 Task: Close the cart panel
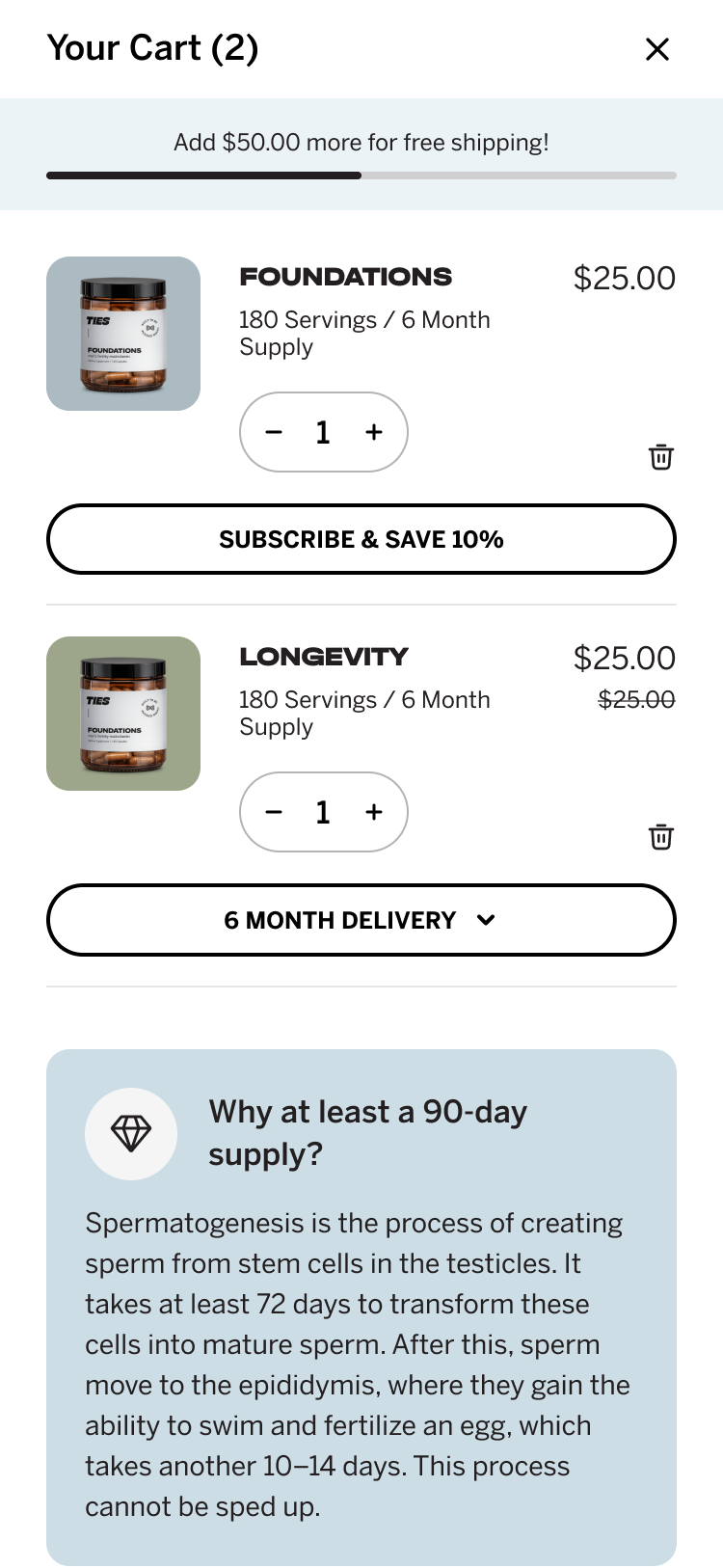(x=657, y=49)
